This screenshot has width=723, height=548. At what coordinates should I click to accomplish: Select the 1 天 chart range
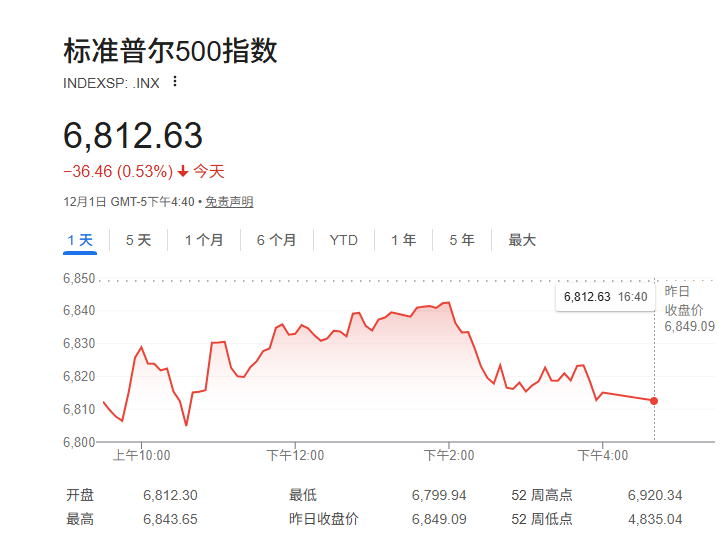point(80,240)
